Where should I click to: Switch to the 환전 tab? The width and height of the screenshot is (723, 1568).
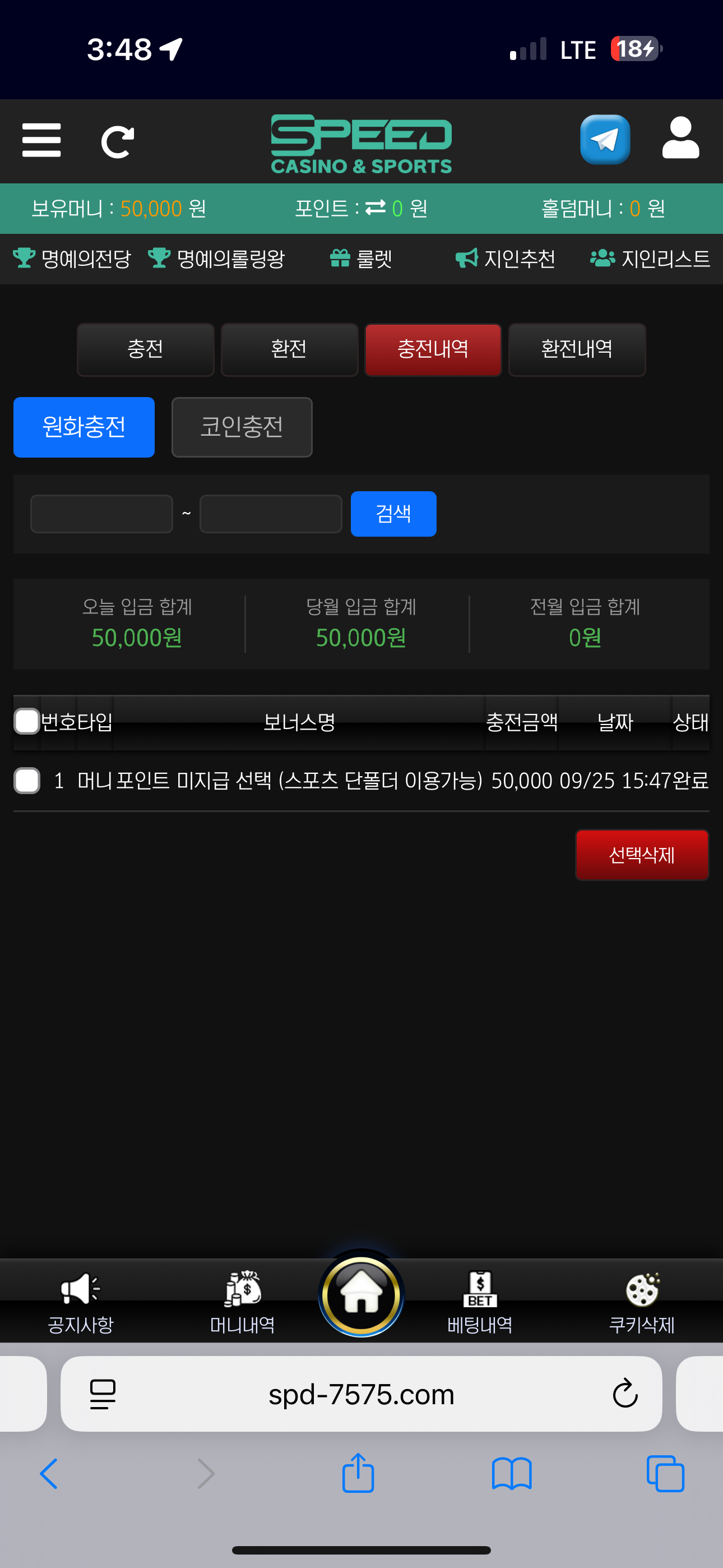pos(289,349)
